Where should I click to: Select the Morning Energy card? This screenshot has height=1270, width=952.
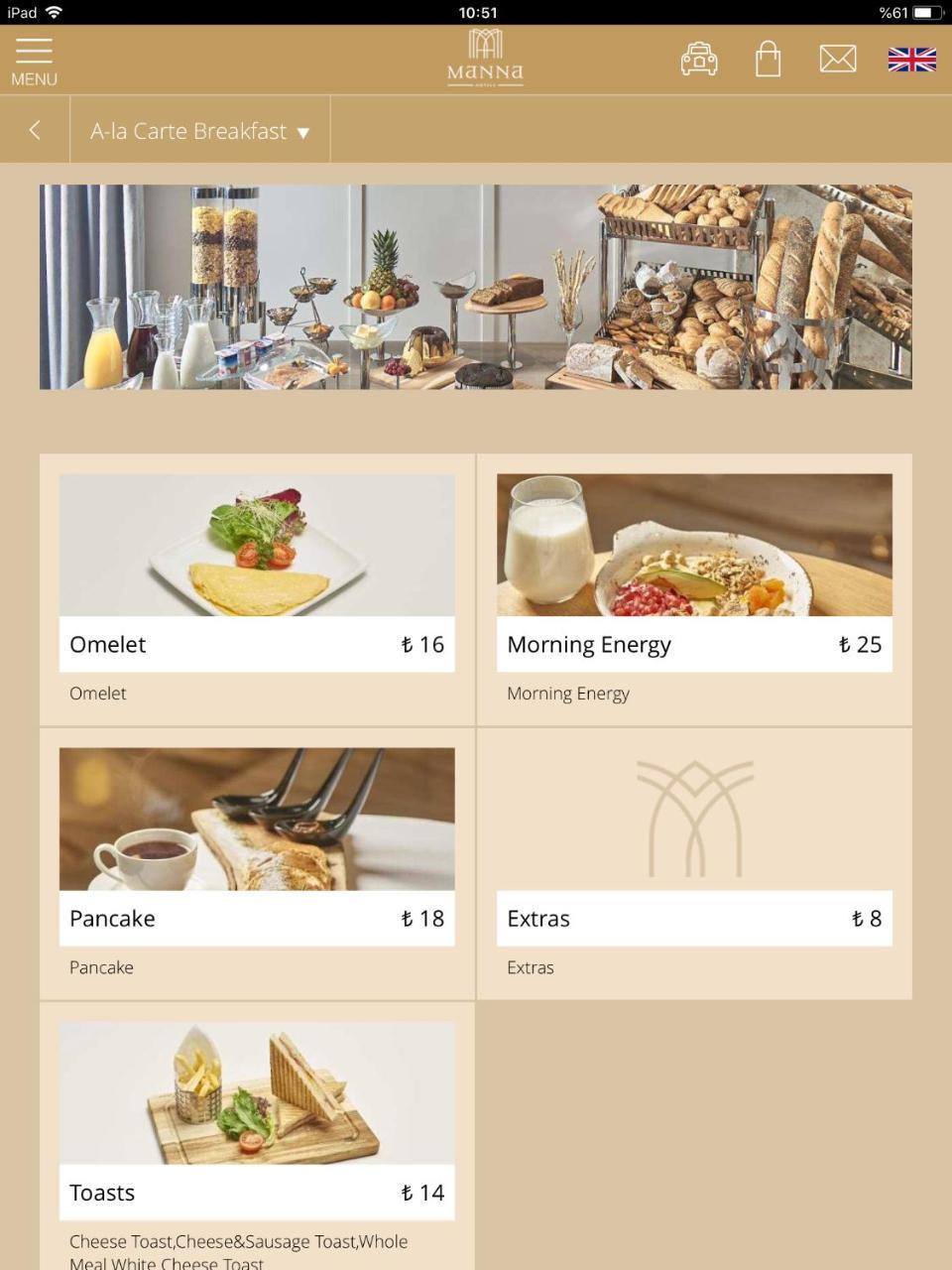click(x=693, y=589)
